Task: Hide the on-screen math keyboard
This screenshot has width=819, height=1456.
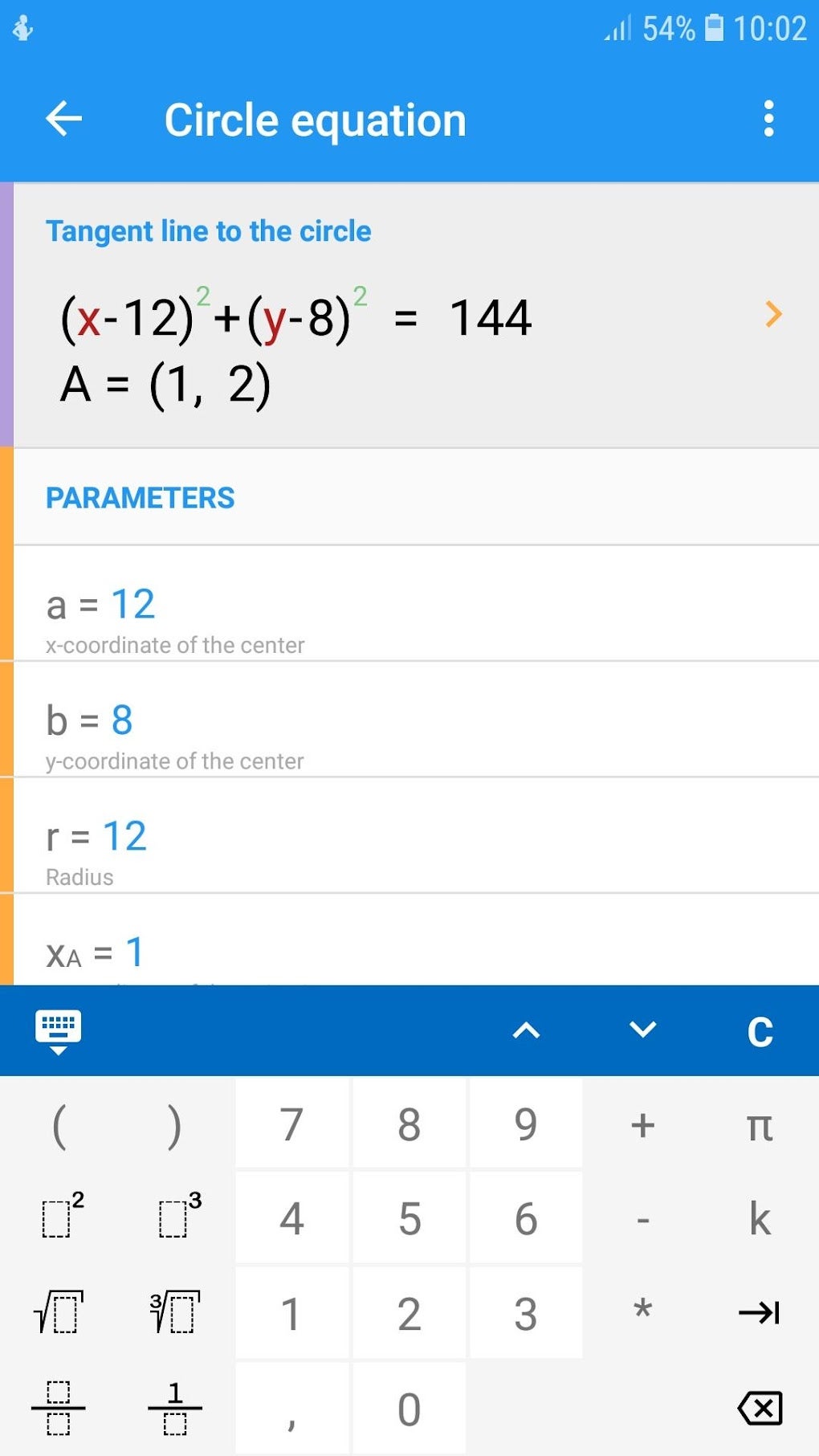Action: (59, 1032)
